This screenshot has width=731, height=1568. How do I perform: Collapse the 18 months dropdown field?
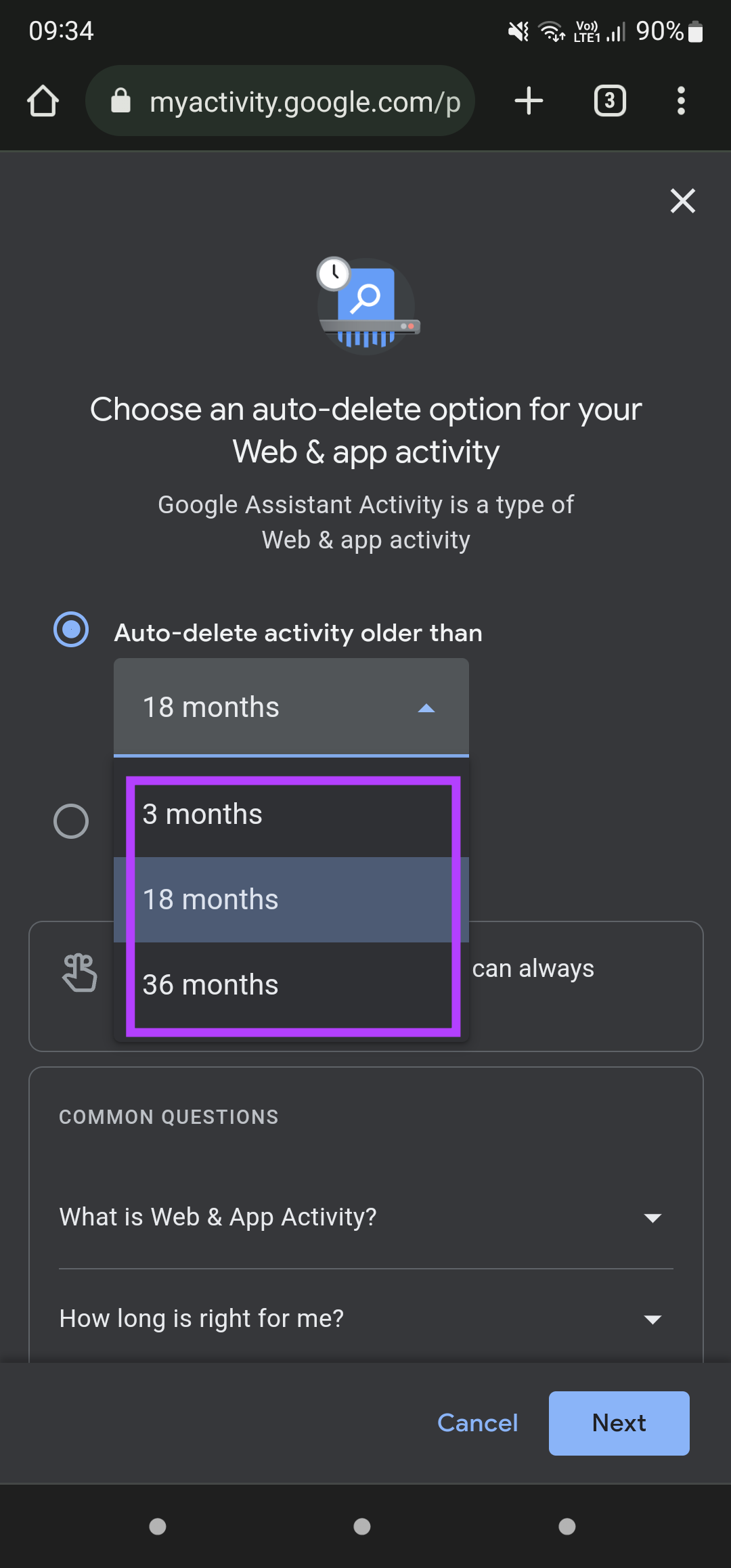point(291,707)
